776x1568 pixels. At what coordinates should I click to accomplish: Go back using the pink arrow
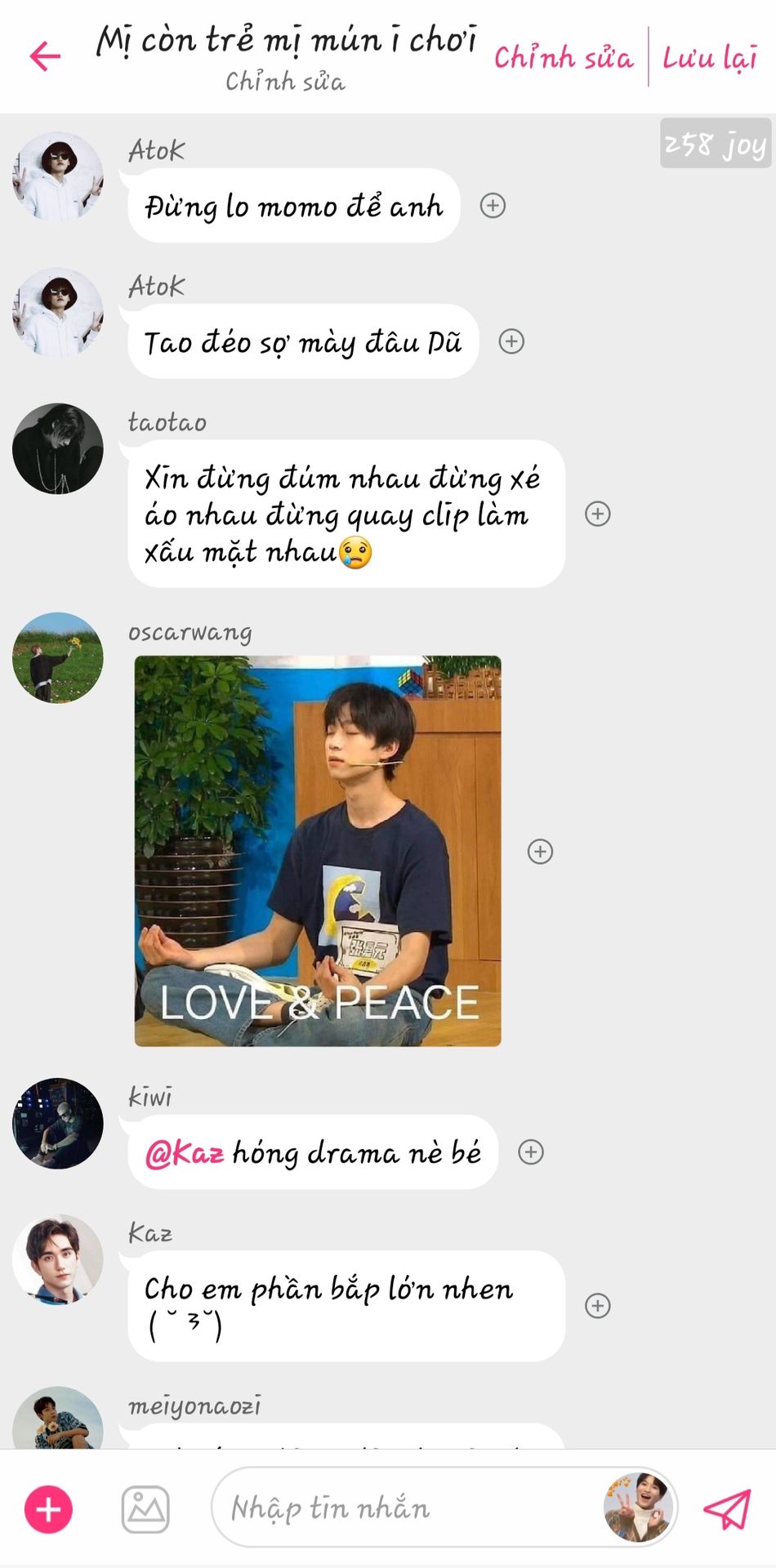45,56
